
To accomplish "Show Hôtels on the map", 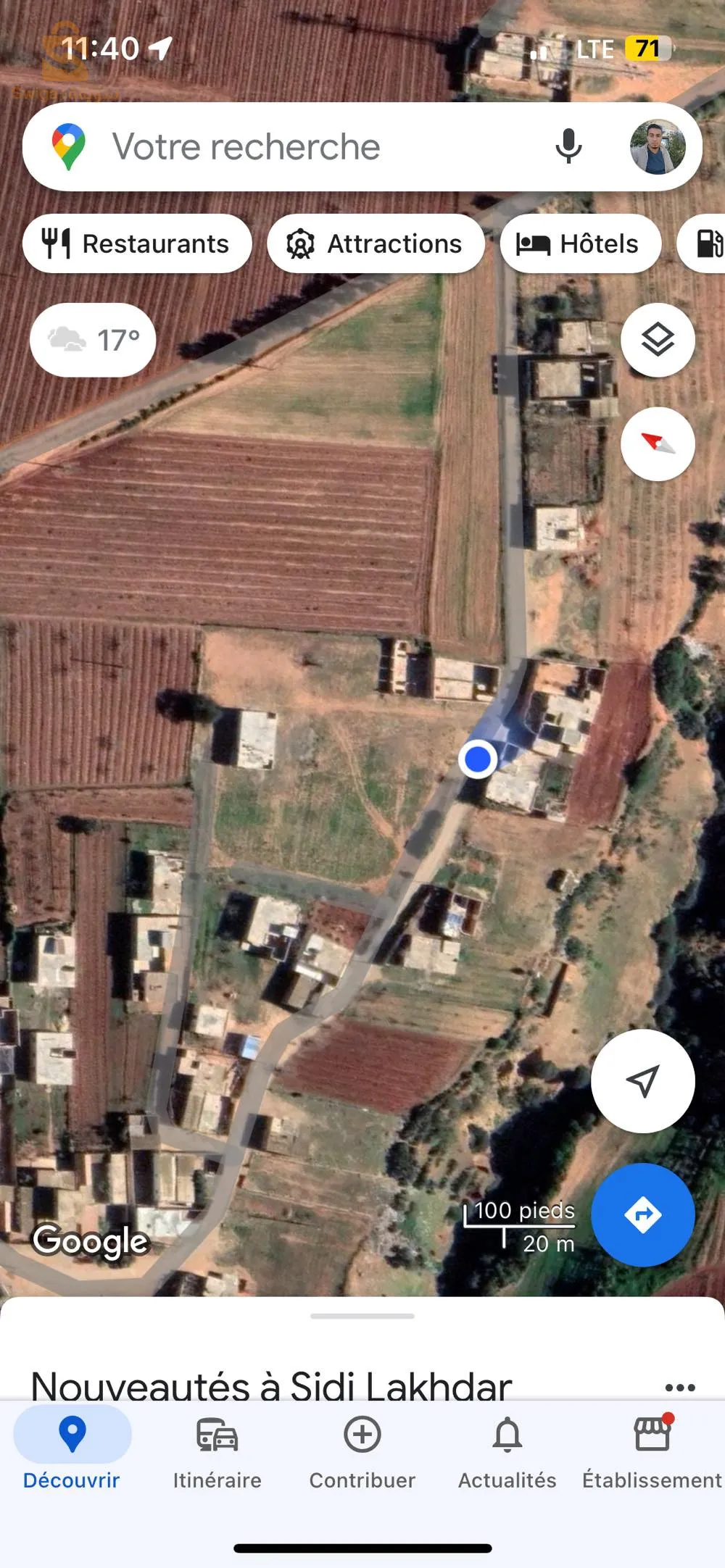I will [580, 243].
